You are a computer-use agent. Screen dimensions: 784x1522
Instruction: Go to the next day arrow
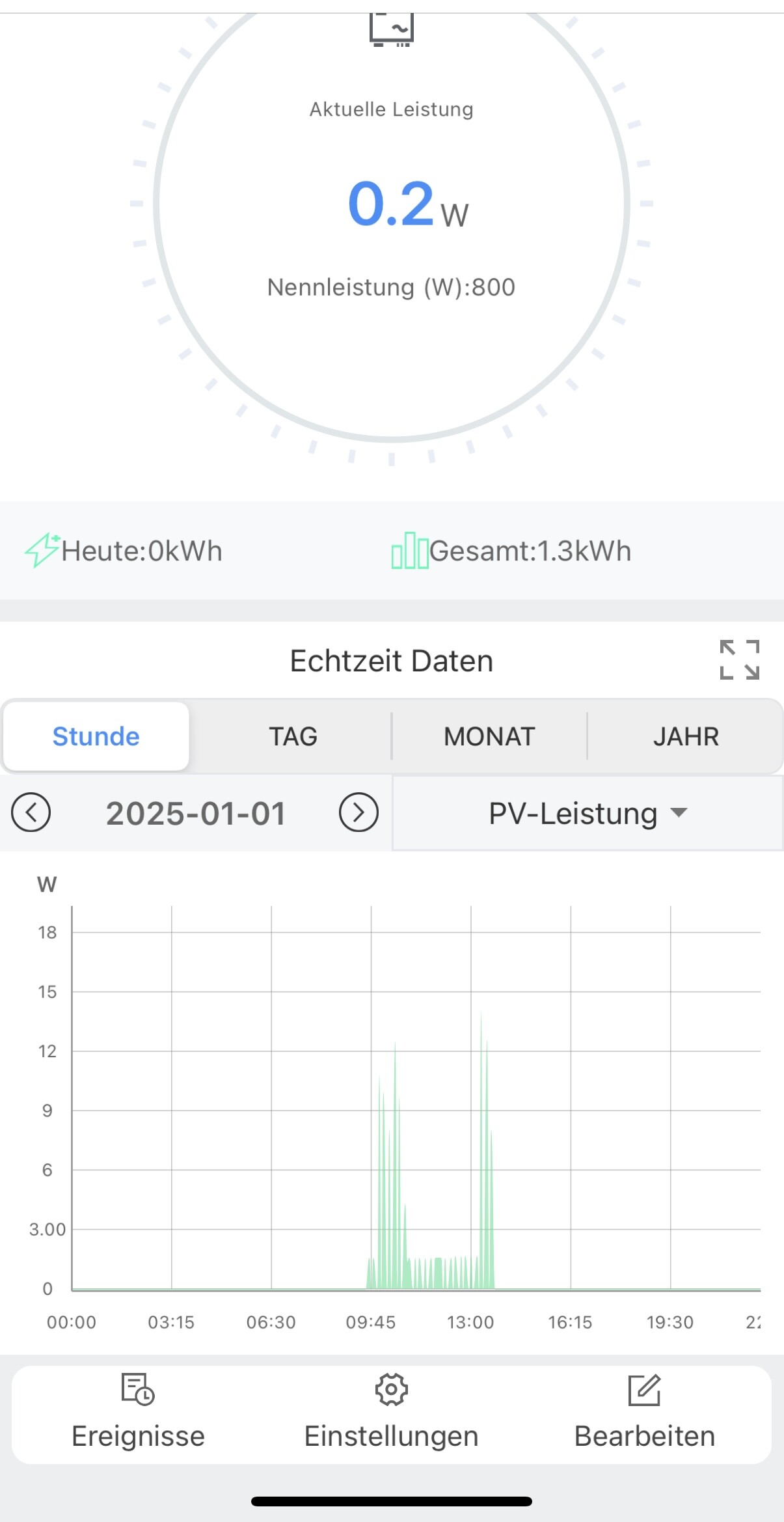click(x=358, y=812)
